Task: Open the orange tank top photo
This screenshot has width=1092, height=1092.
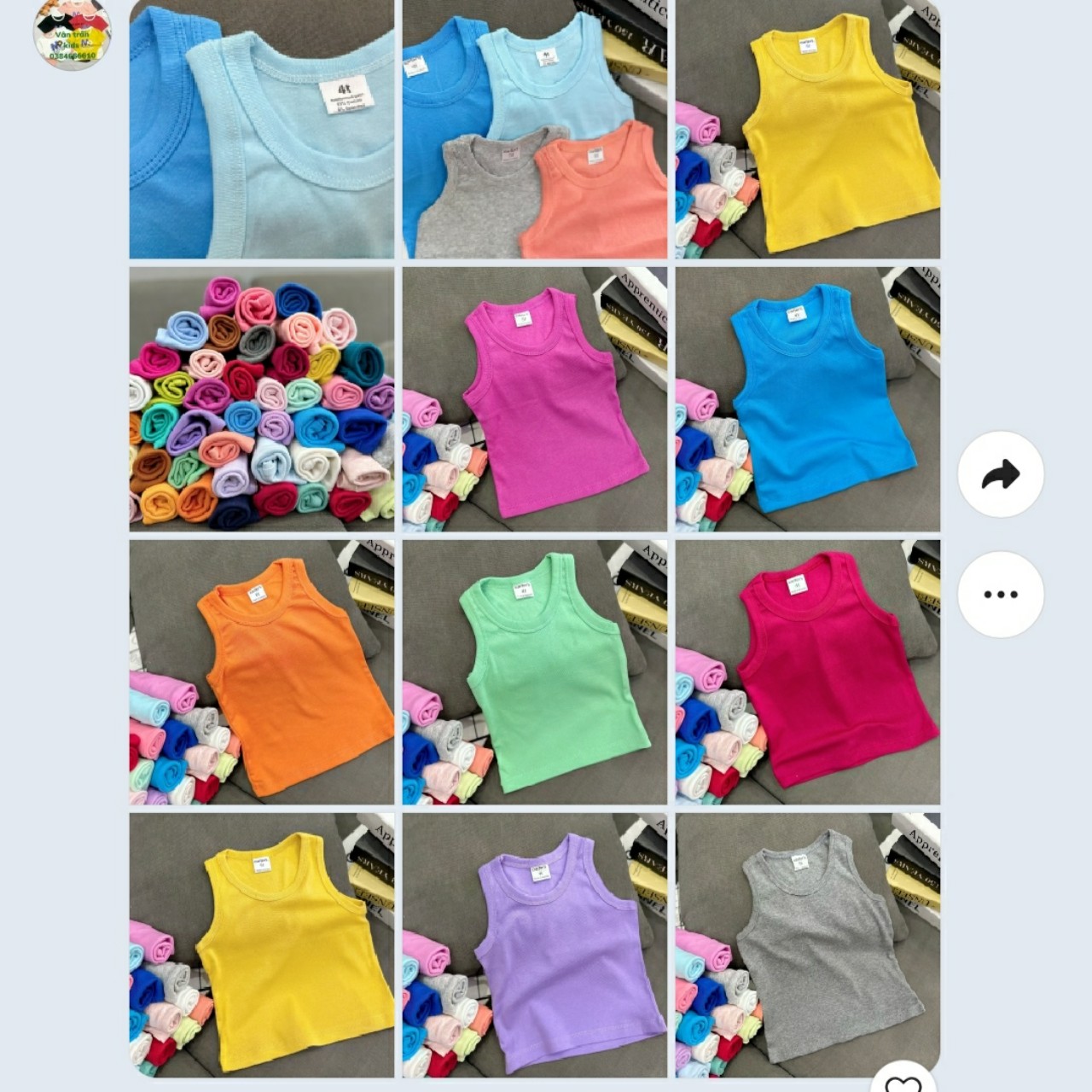Action: pyautogui.click(x=262, y=672)
